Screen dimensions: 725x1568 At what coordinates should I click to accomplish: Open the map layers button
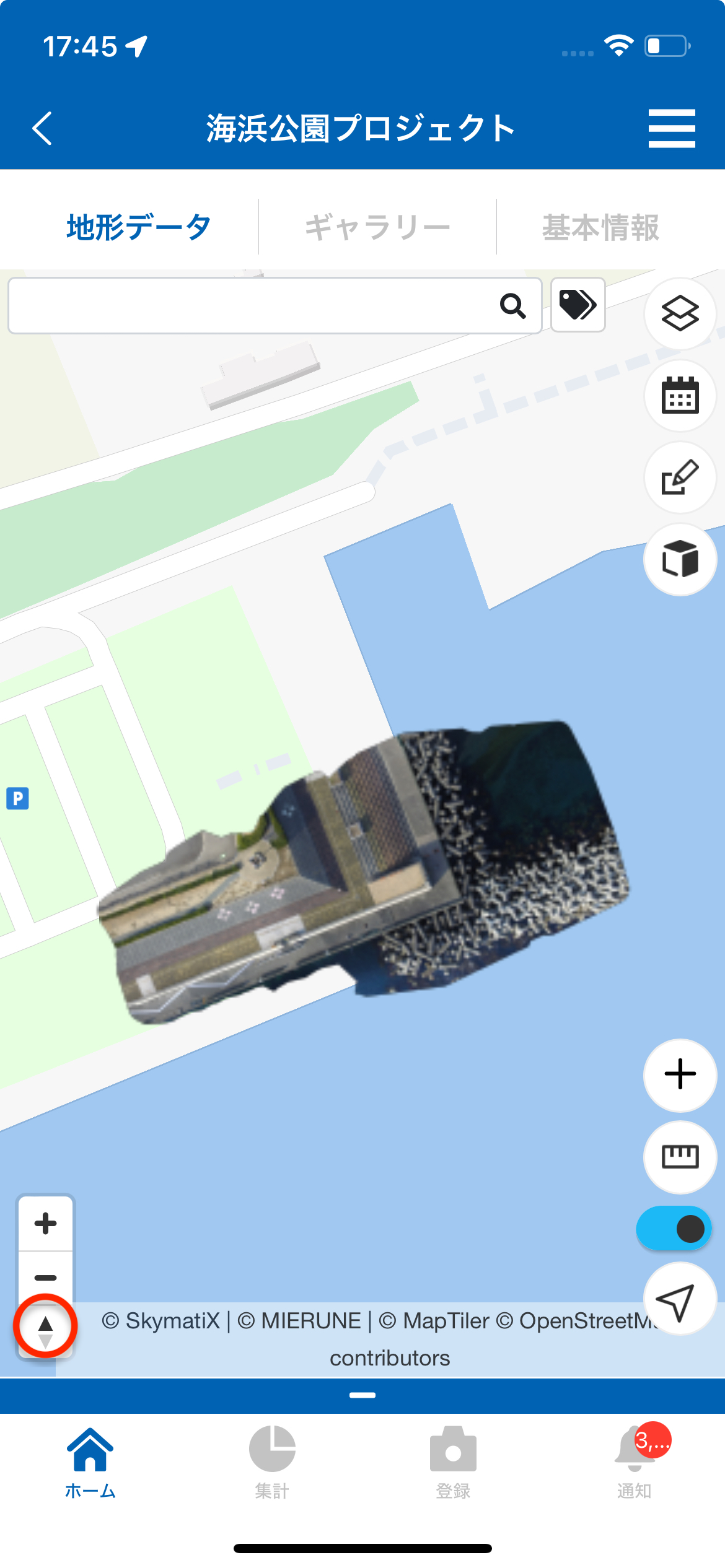click(x=680, y=313)
